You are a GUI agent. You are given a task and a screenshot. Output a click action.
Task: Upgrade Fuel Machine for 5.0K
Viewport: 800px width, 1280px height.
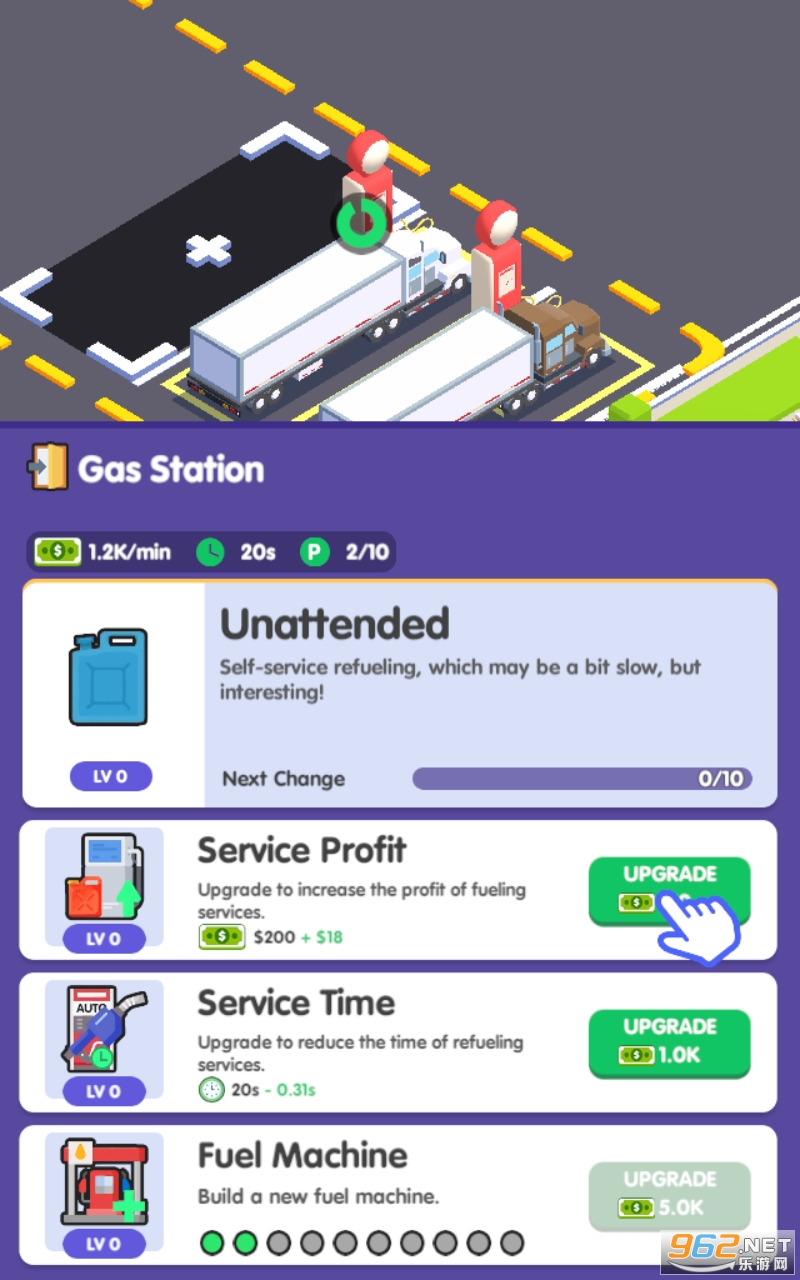668,1194
